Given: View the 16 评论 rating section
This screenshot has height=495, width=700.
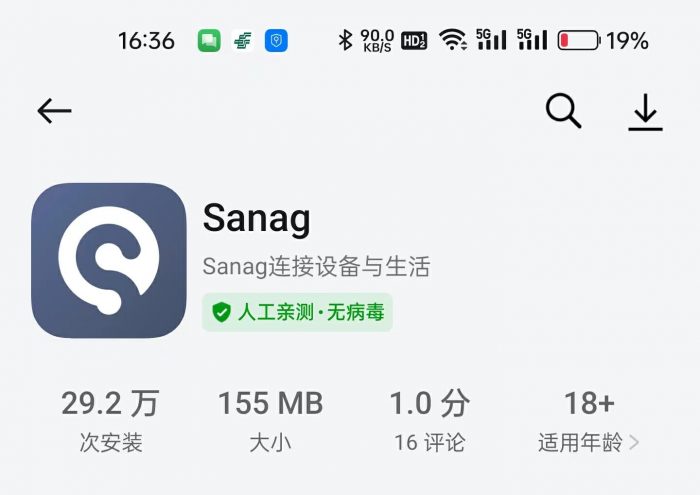Looking at the screenshot, I should [x=429, y=421].
